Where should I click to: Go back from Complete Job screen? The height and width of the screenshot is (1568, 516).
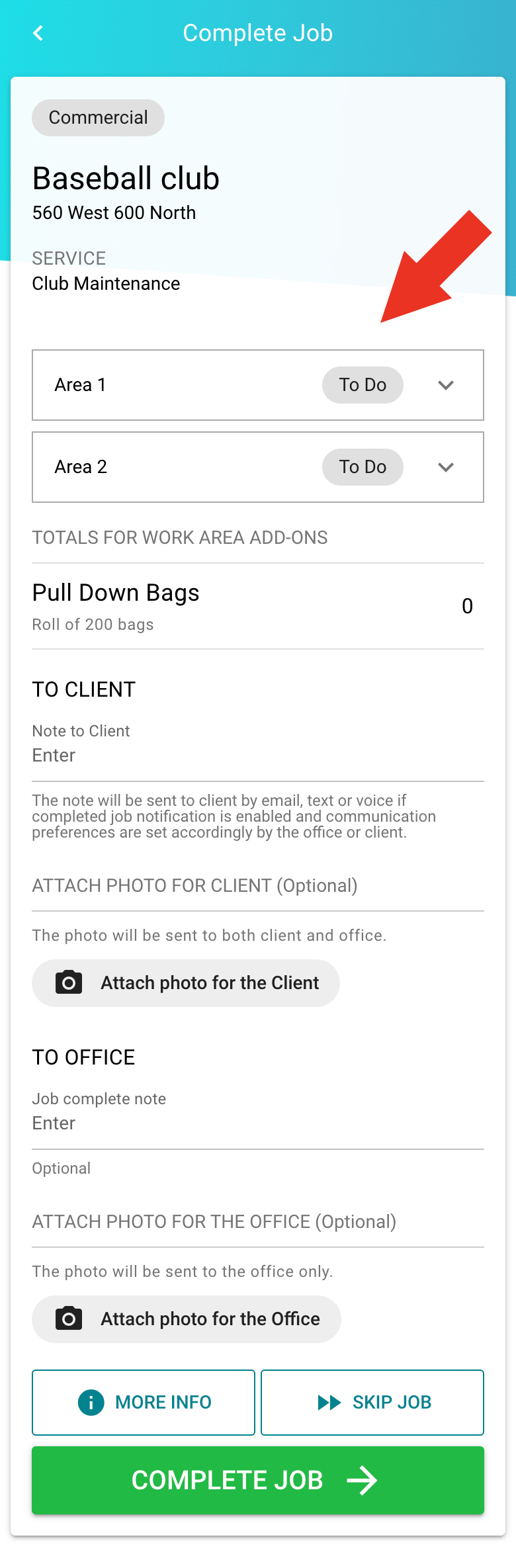coord(38,33)
